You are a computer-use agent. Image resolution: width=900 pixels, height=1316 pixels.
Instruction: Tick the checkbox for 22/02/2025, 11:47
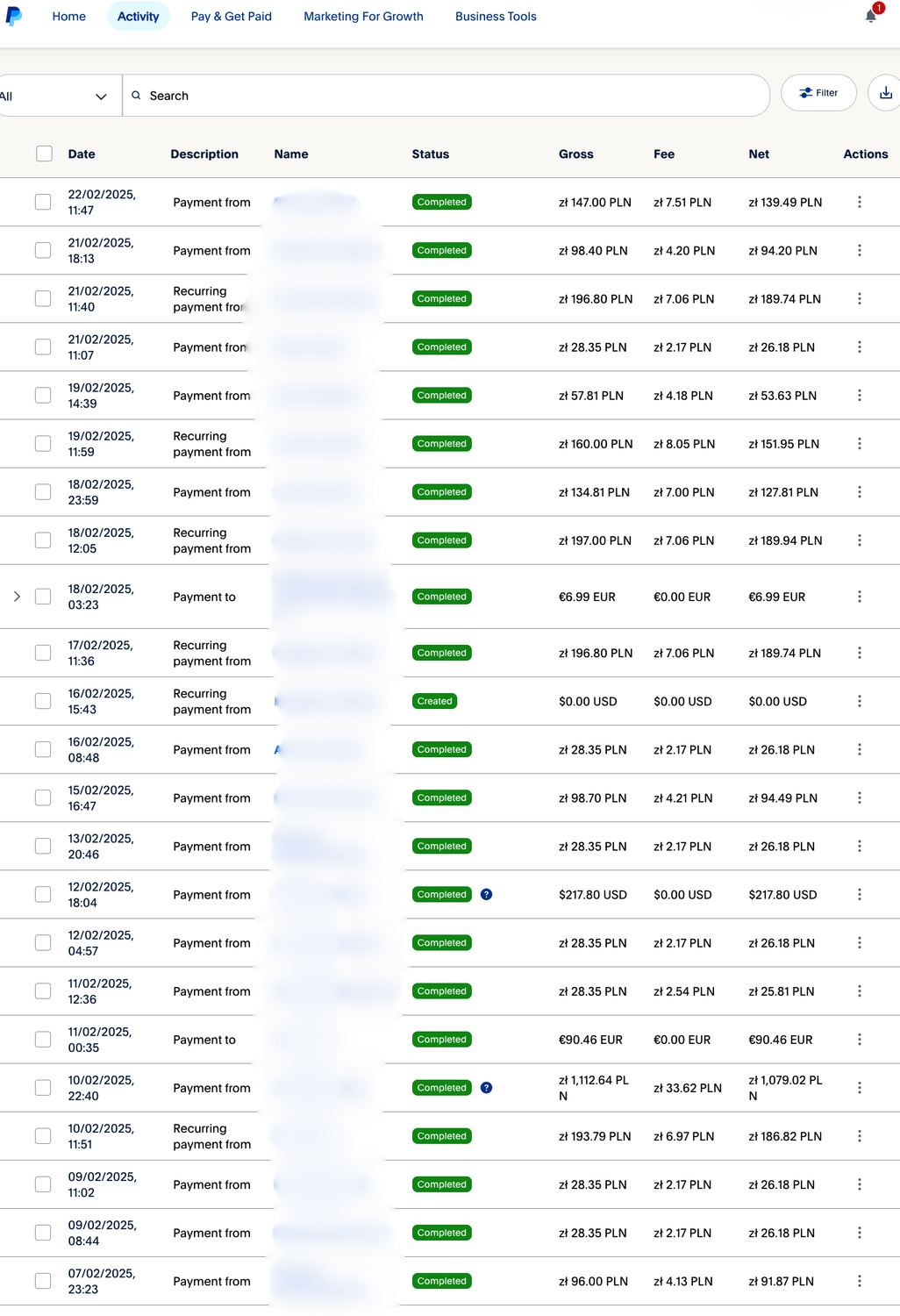click(x=43, y=202)
